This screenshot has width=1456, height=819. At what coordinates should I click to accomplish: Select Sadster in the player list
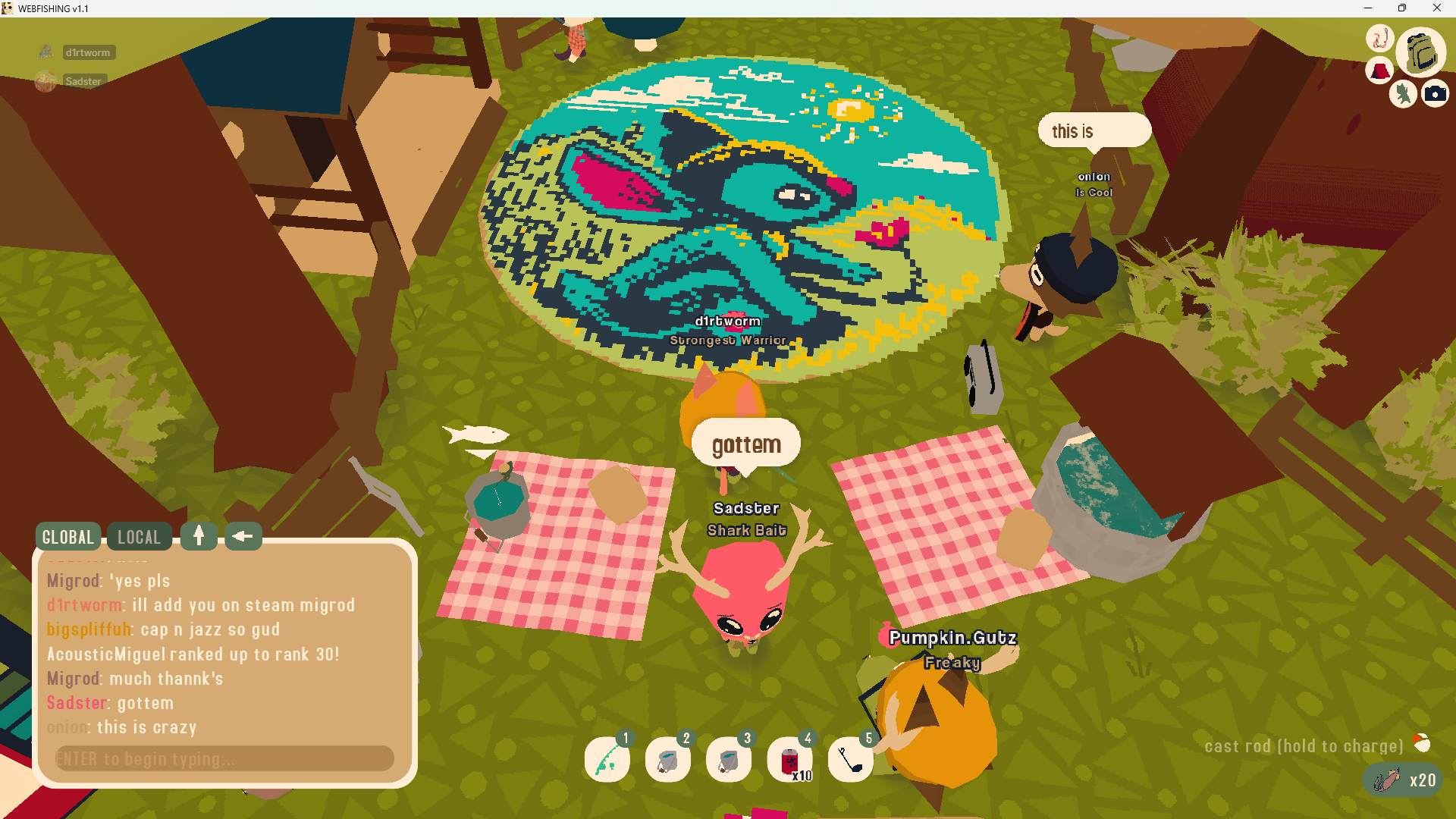[83, 81]
